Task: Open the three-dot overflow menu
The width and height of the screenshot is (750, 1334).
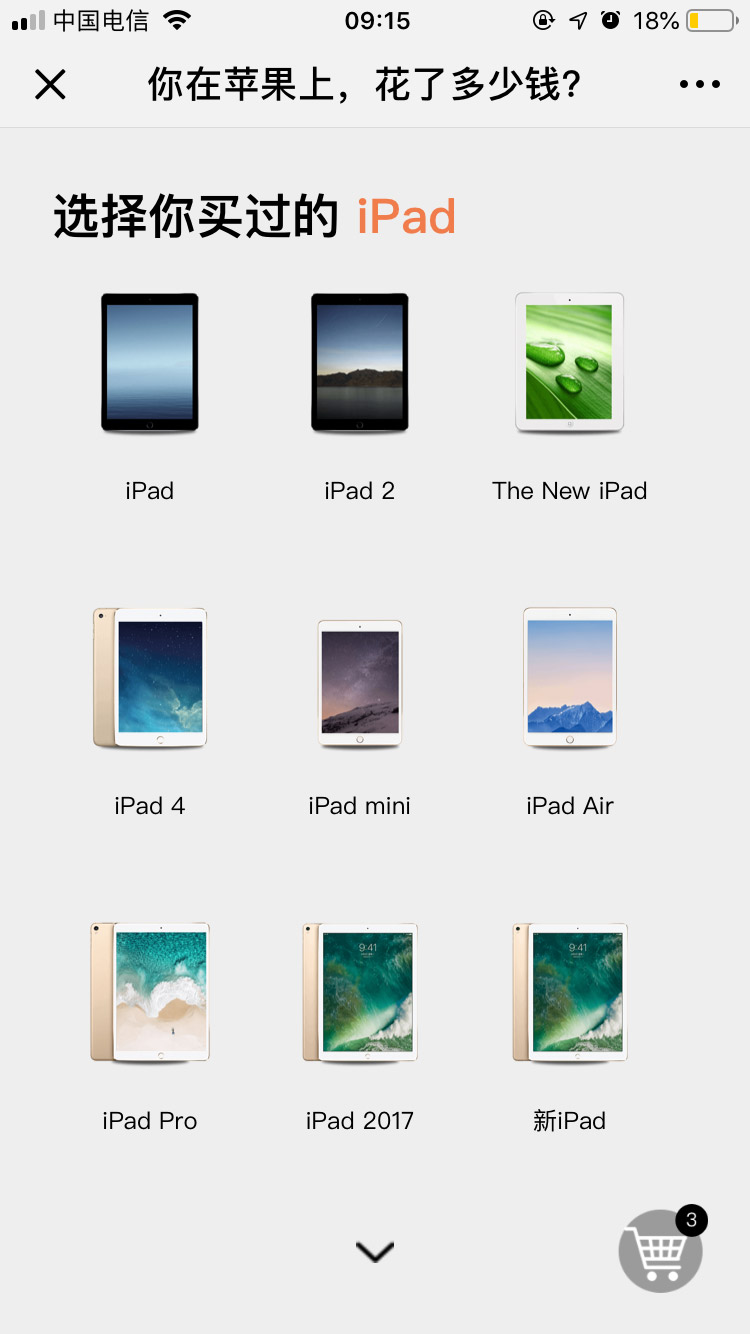Action: pyautogui.click(x=699, y=85)
